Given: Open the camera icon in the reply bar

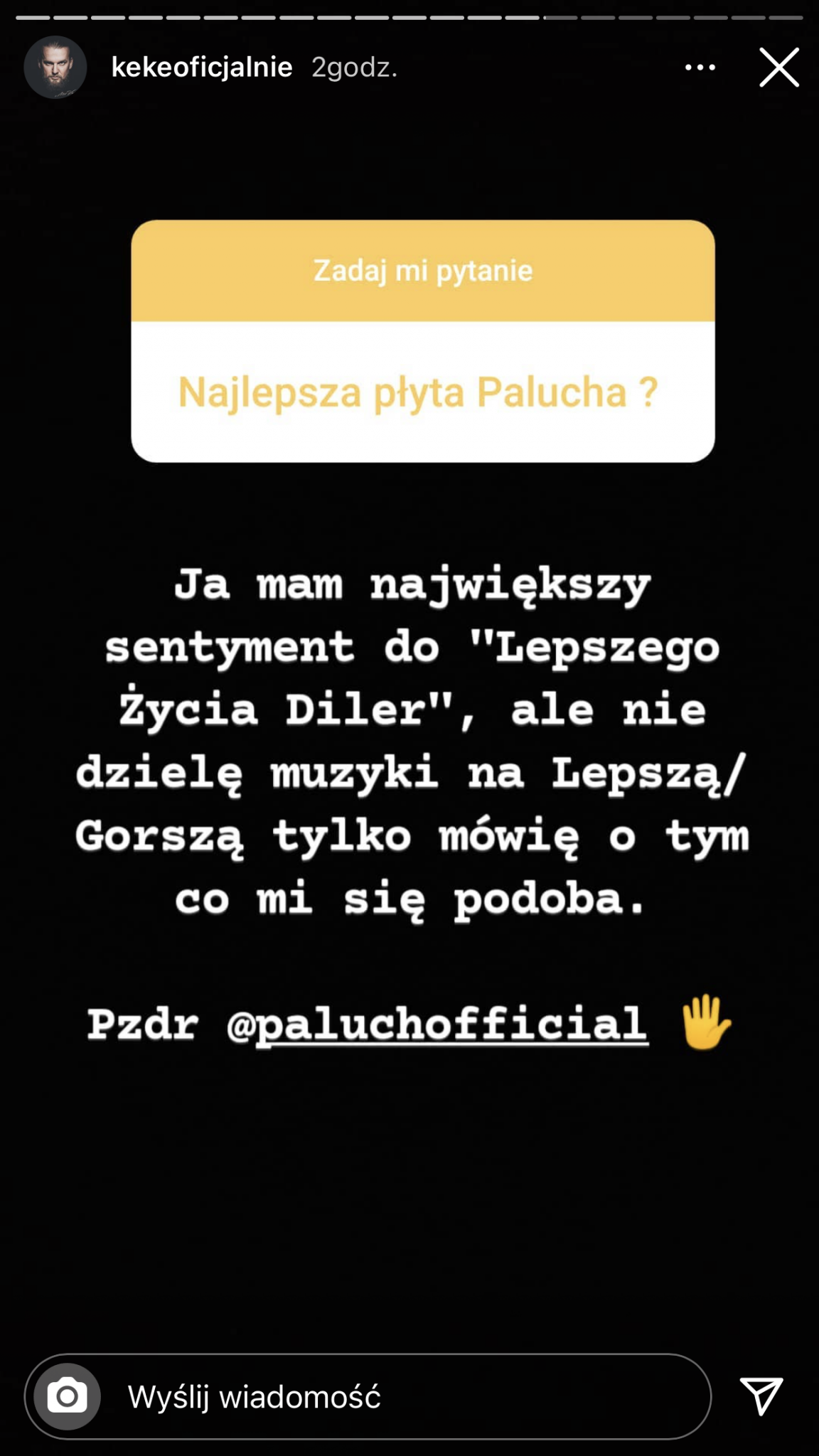Looking at the screenshot, I should tap(68, 1396).
